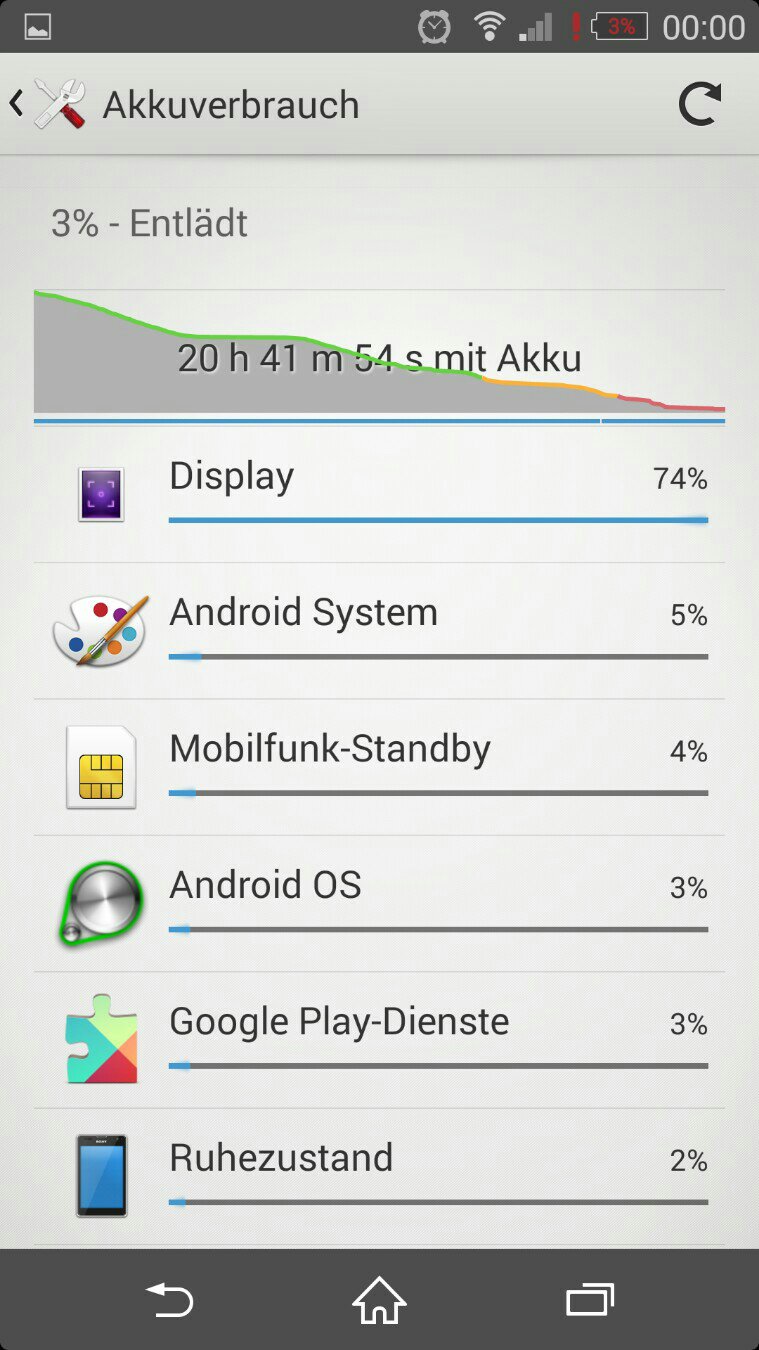The width and height of the screenshot is (759, 1350).
Task: Open the battery history graph
Action: click(379, 356)
